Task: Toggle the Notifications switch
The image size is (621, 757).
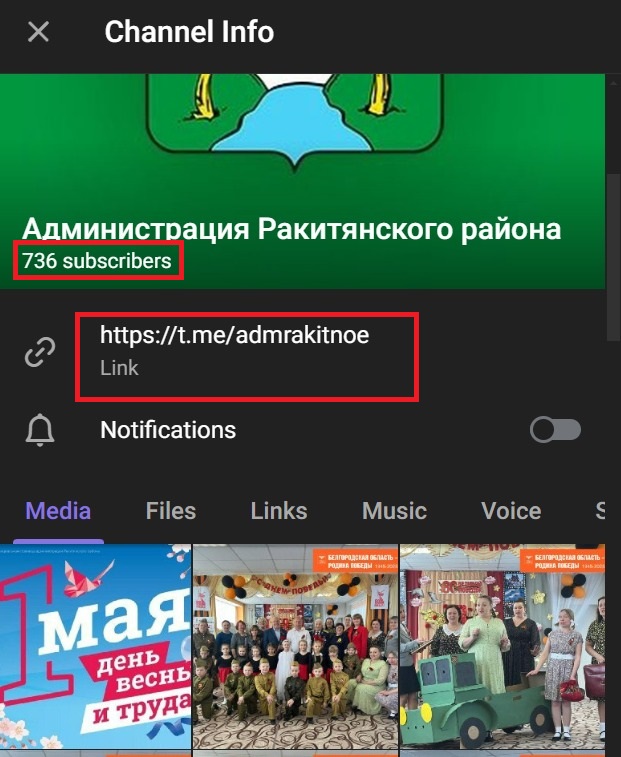Action: 555,430
